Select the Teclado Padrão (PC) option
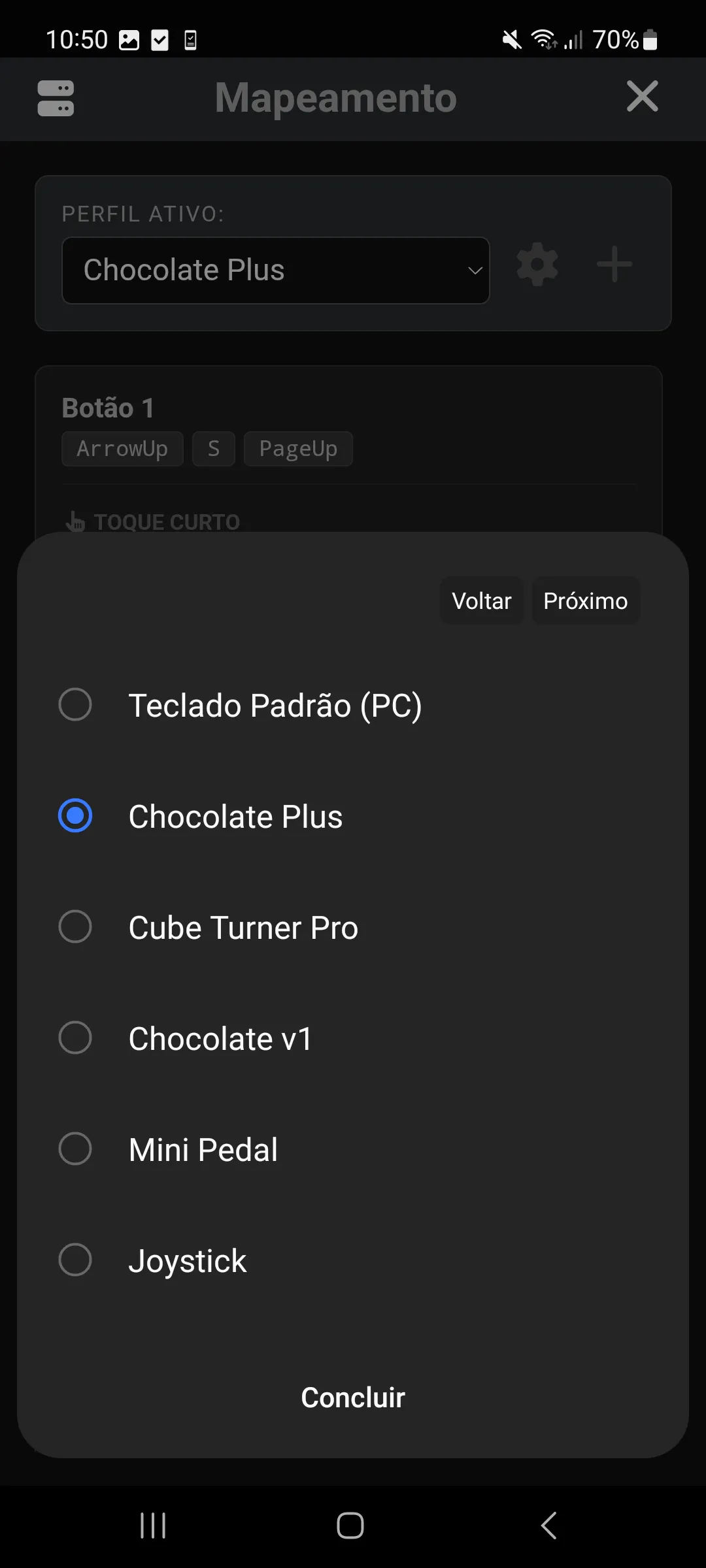This screenshot has width=706, height=1568. 353,705
